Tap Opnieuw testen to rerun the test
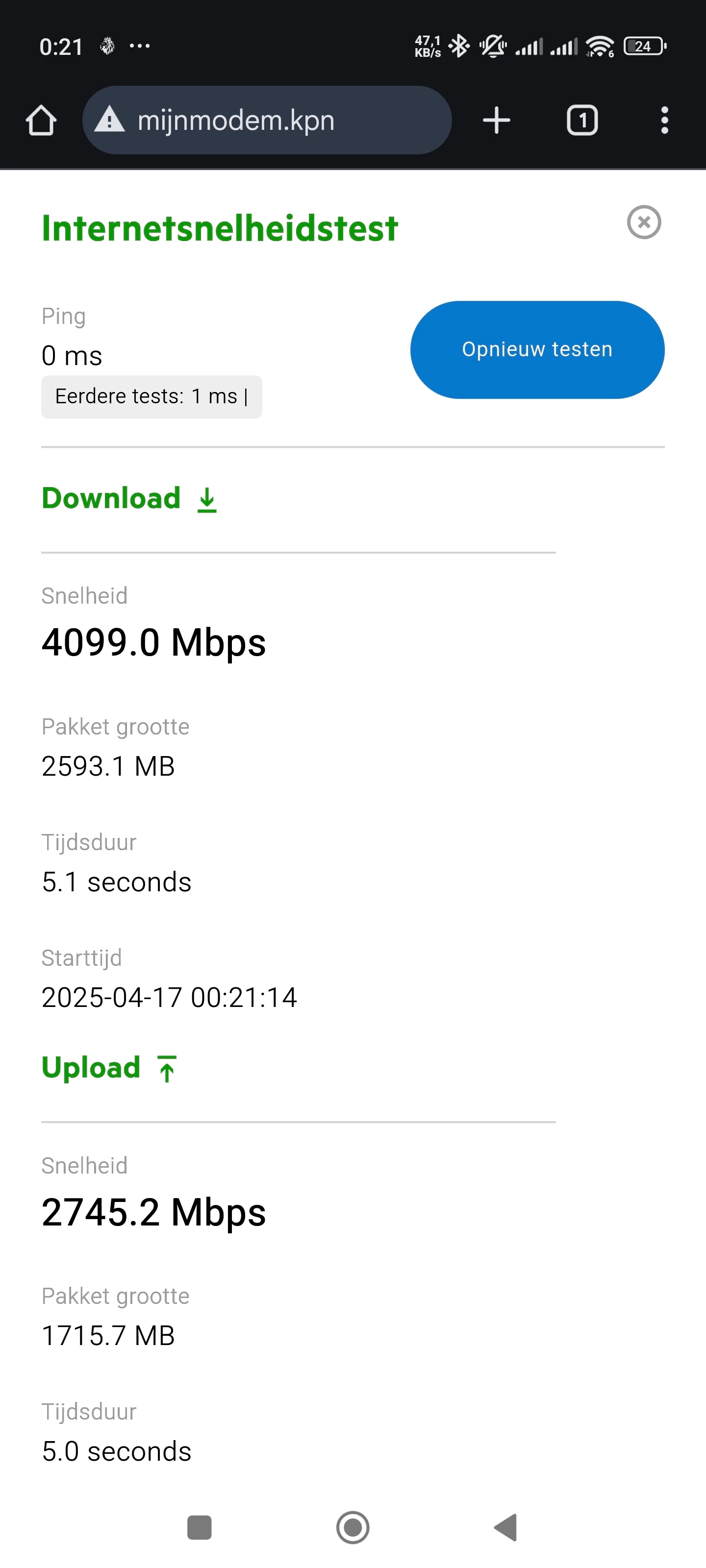The width and height of the screenshot is (706, 1568). (x=537, y=349)
